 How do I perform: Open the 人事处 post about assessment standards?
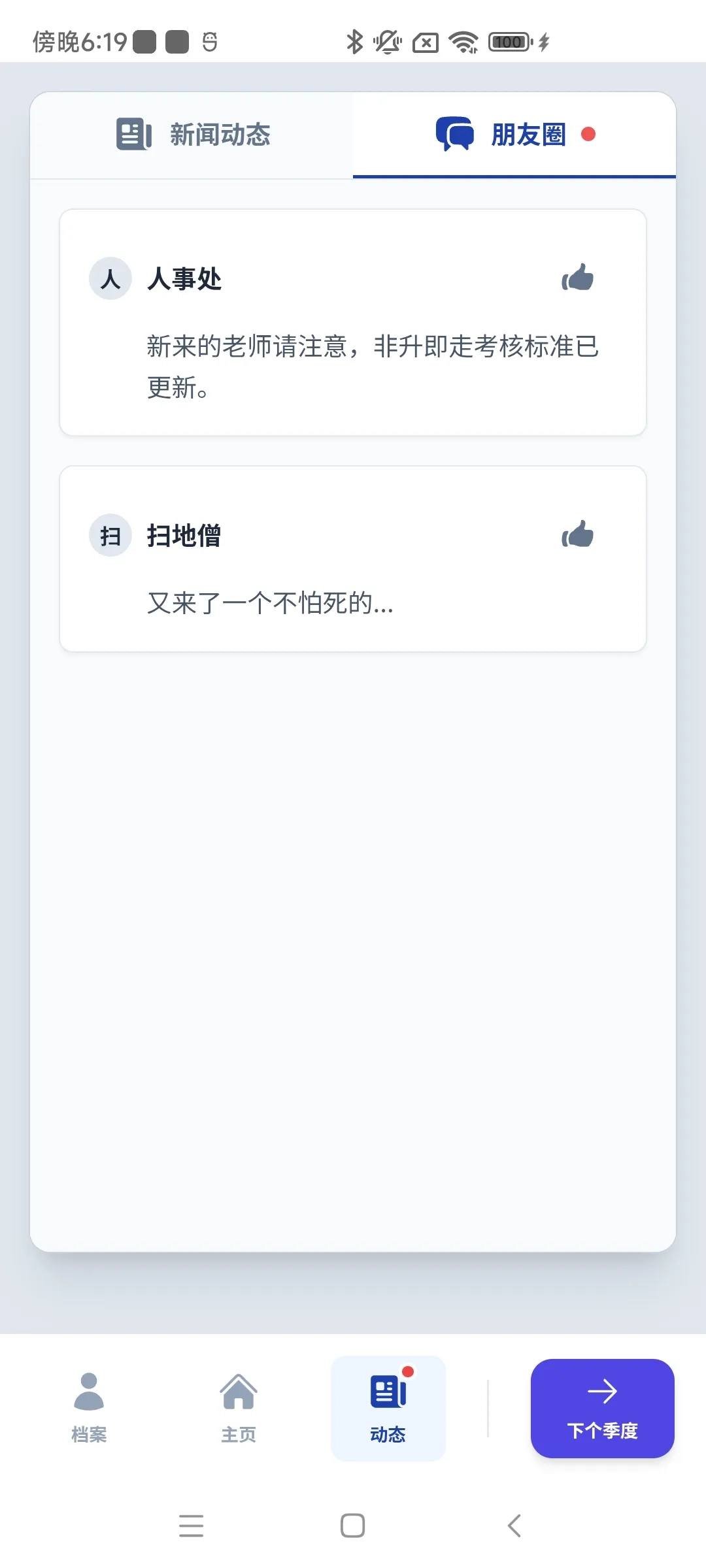point(353,320)
